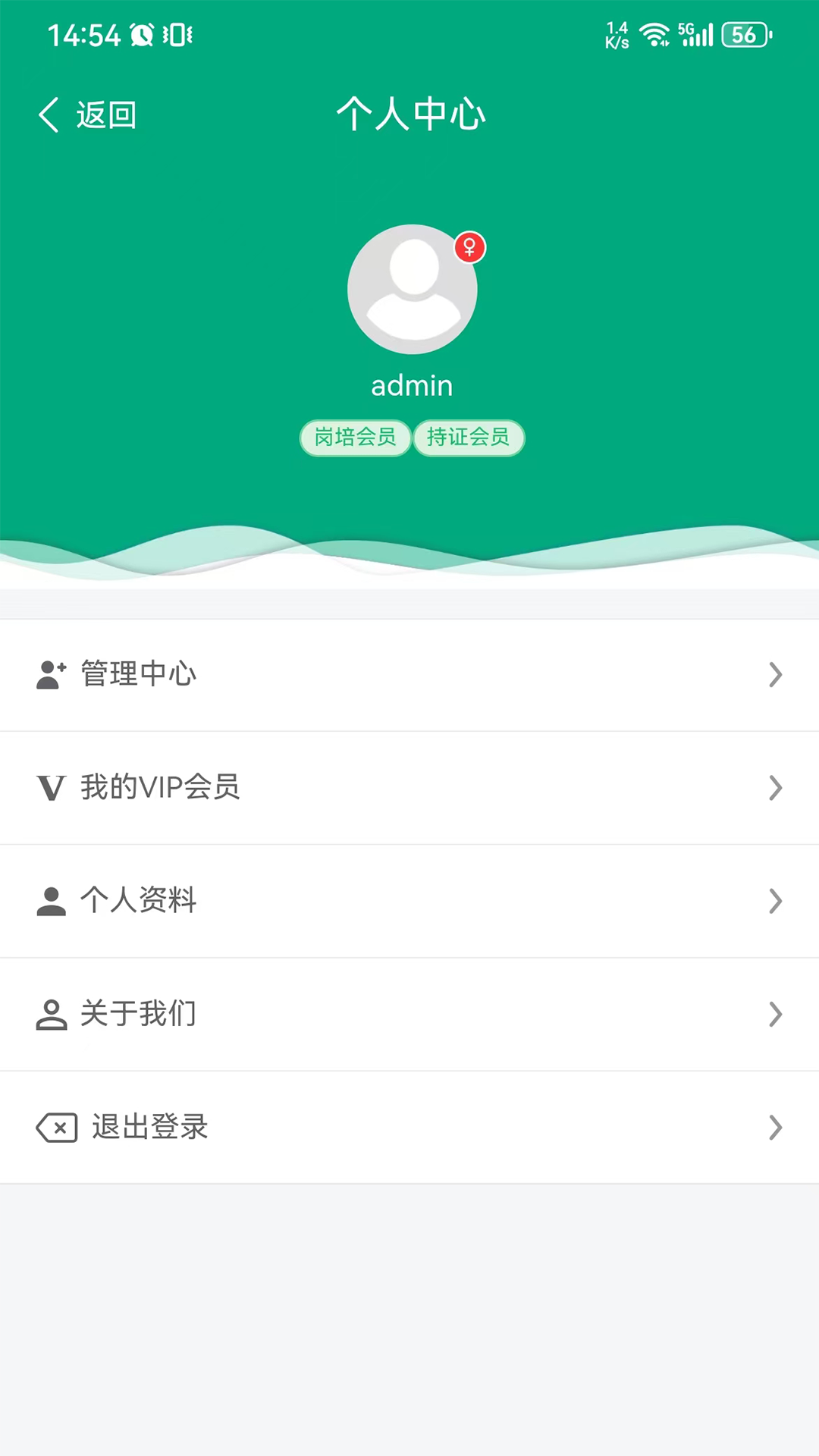Expand 管理中心 via its right chevron
The image size is (819, 1456).
click(775, 674)
